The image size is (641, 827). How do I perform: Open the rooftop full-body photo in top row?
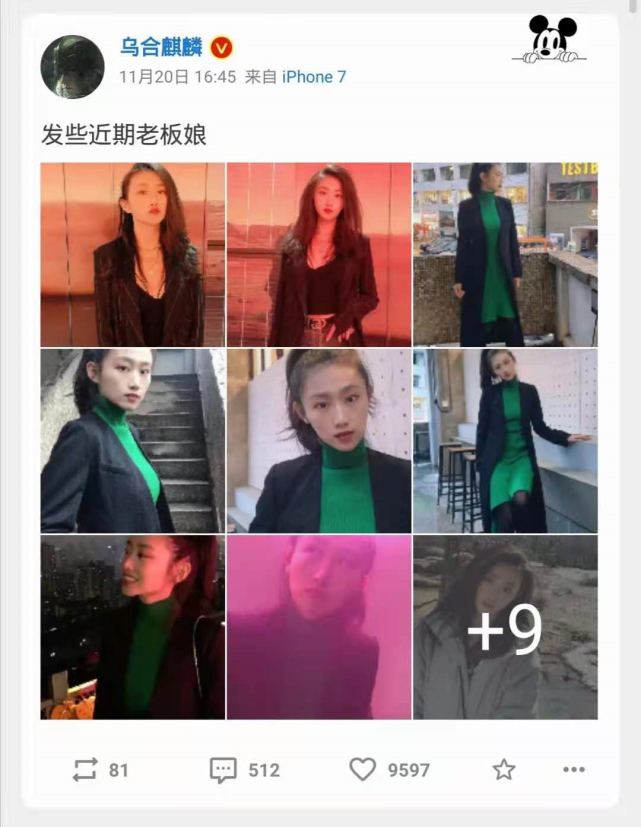(x=505, y=254)
